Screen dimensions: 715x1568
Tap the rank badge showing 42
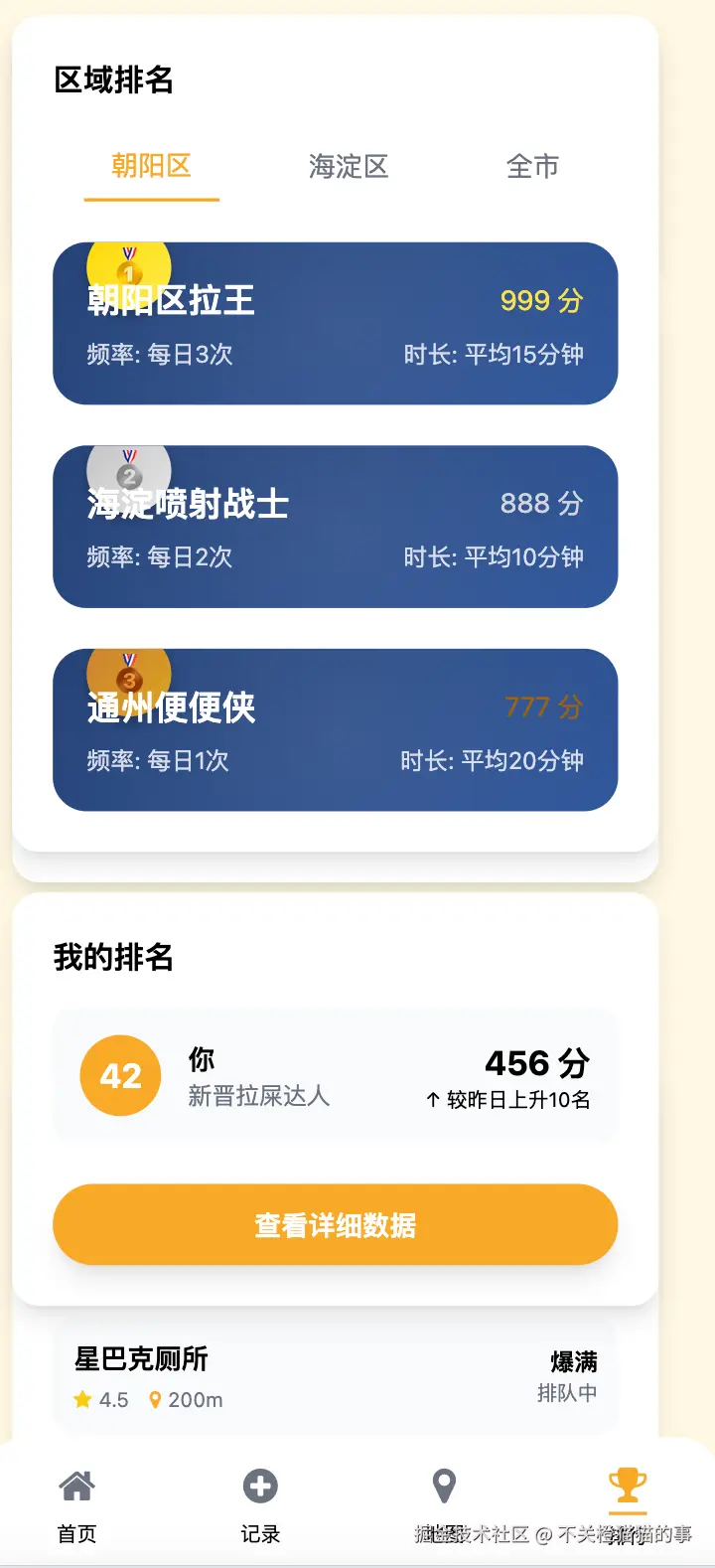120,1076
